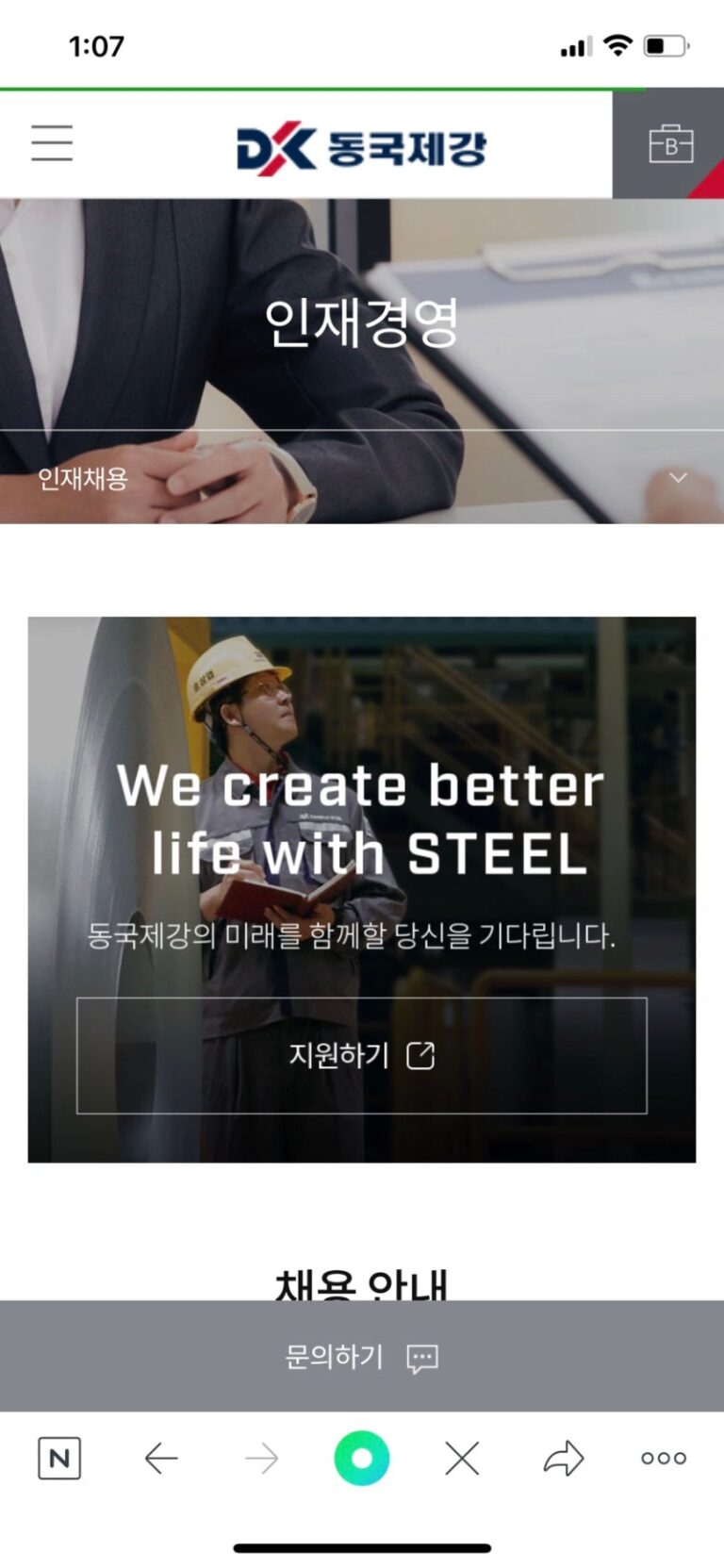Open 문의하기 inquiry bar
724x1568 pixels.
[x=361, y=1357]
